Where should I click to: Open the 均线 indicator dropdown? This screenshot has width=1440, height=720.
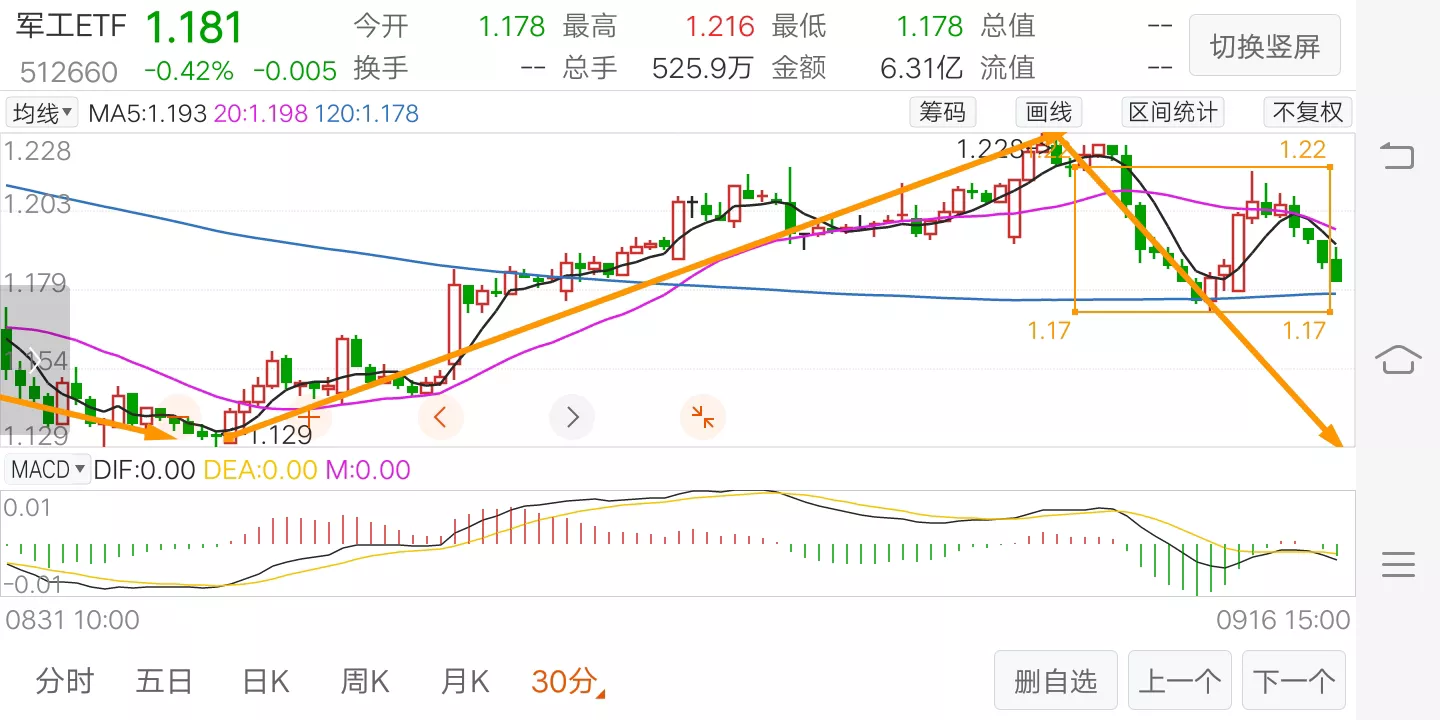43,113
